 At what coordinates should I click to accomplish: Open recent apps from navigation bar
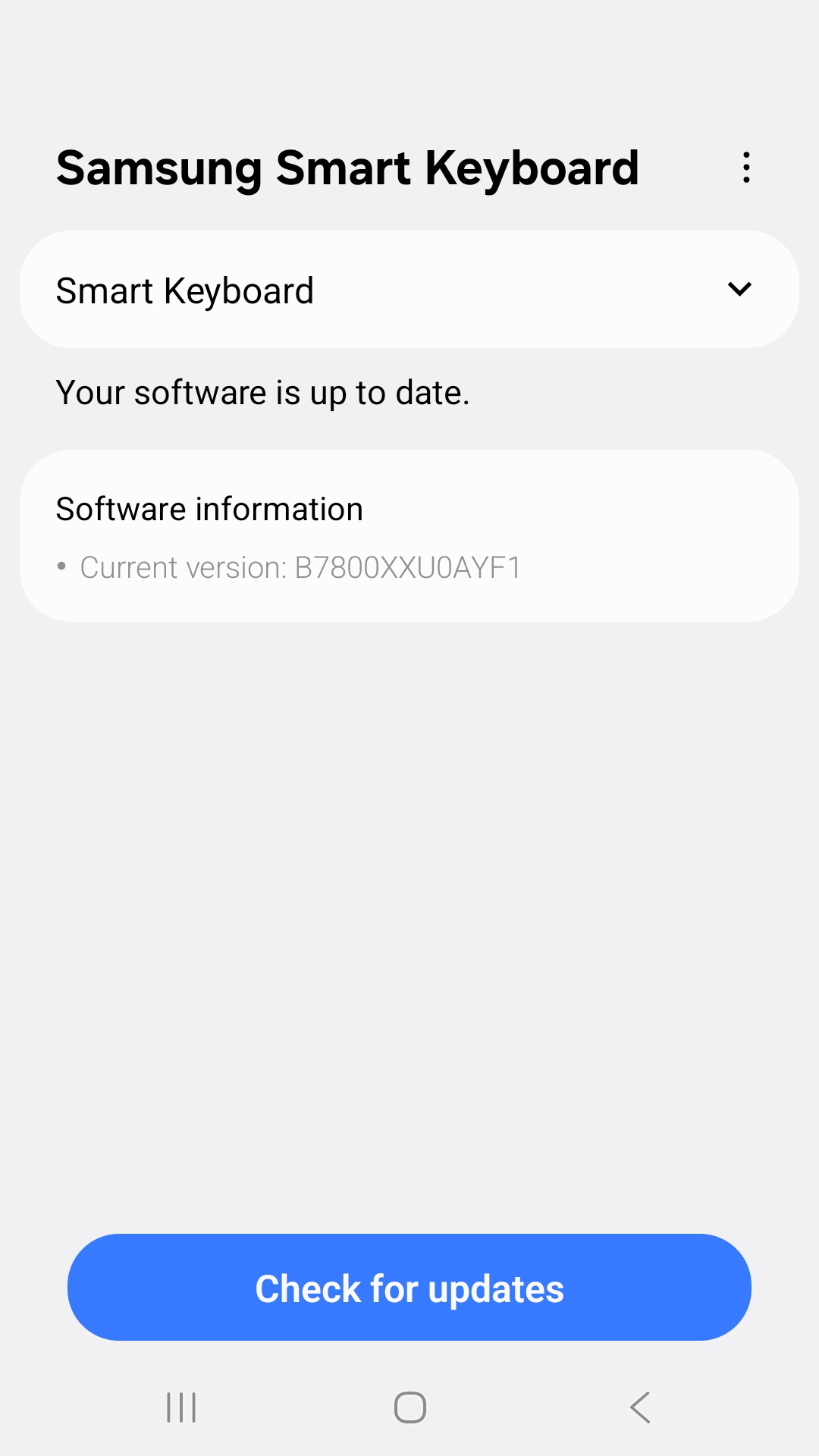click(181, 1407)
